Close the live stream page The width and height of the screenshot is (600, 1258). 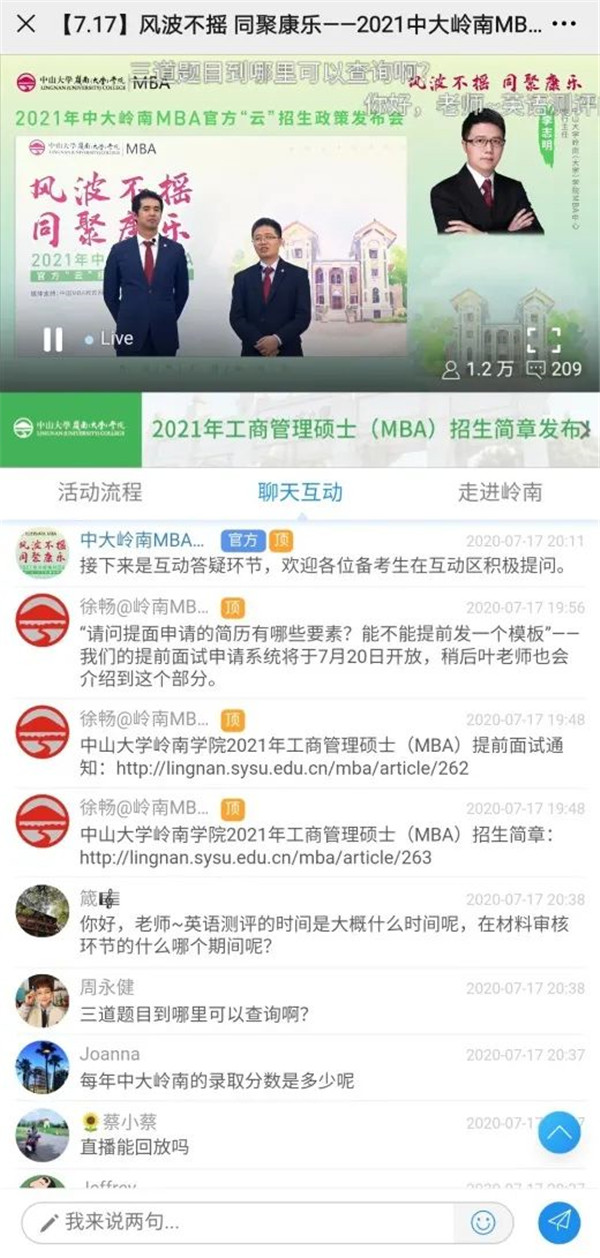click(27, 24)
